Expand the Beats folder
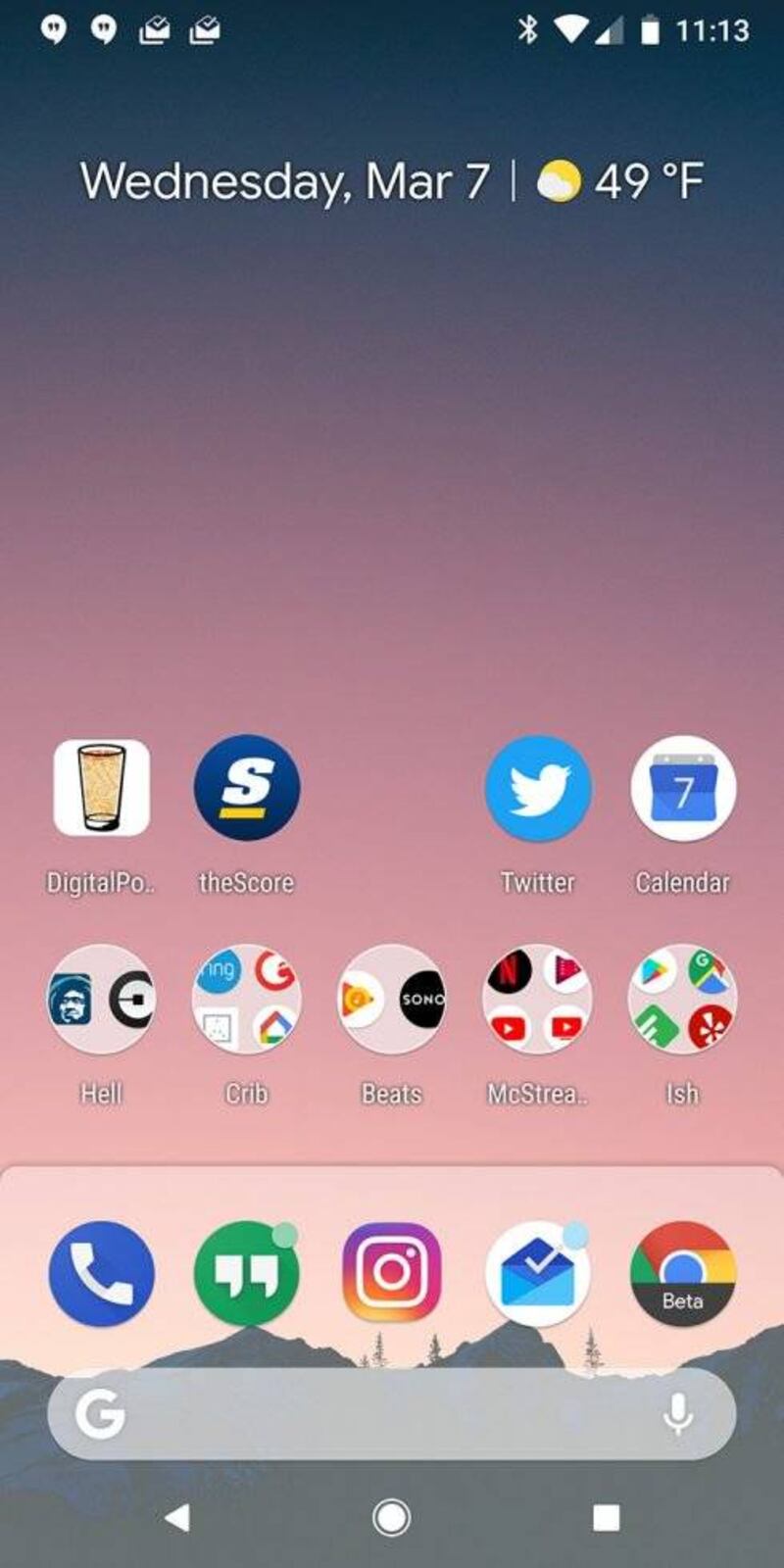The image size is (784, 1568). 392,1000
